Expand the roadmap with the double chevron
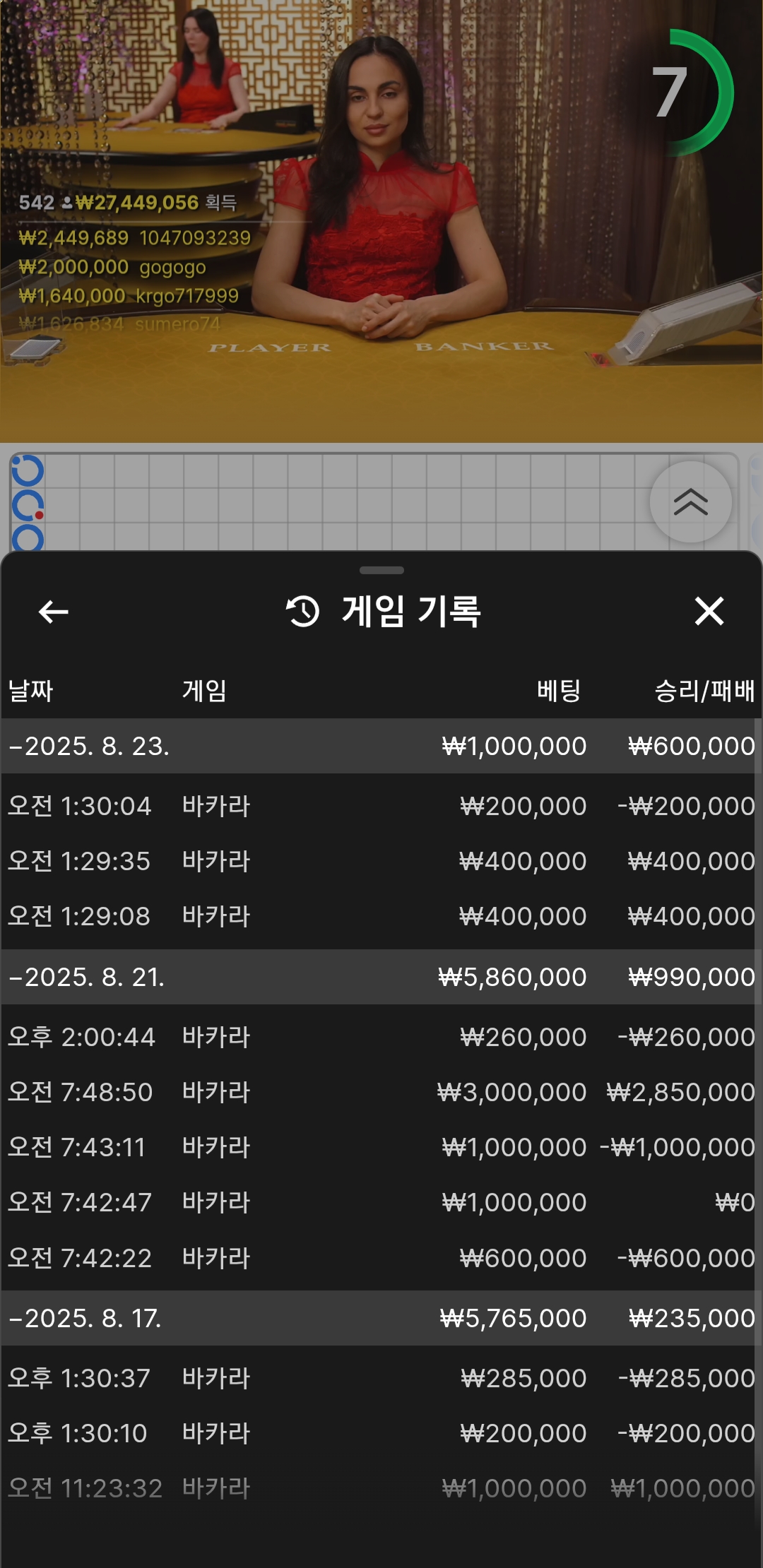 point(690,502)
